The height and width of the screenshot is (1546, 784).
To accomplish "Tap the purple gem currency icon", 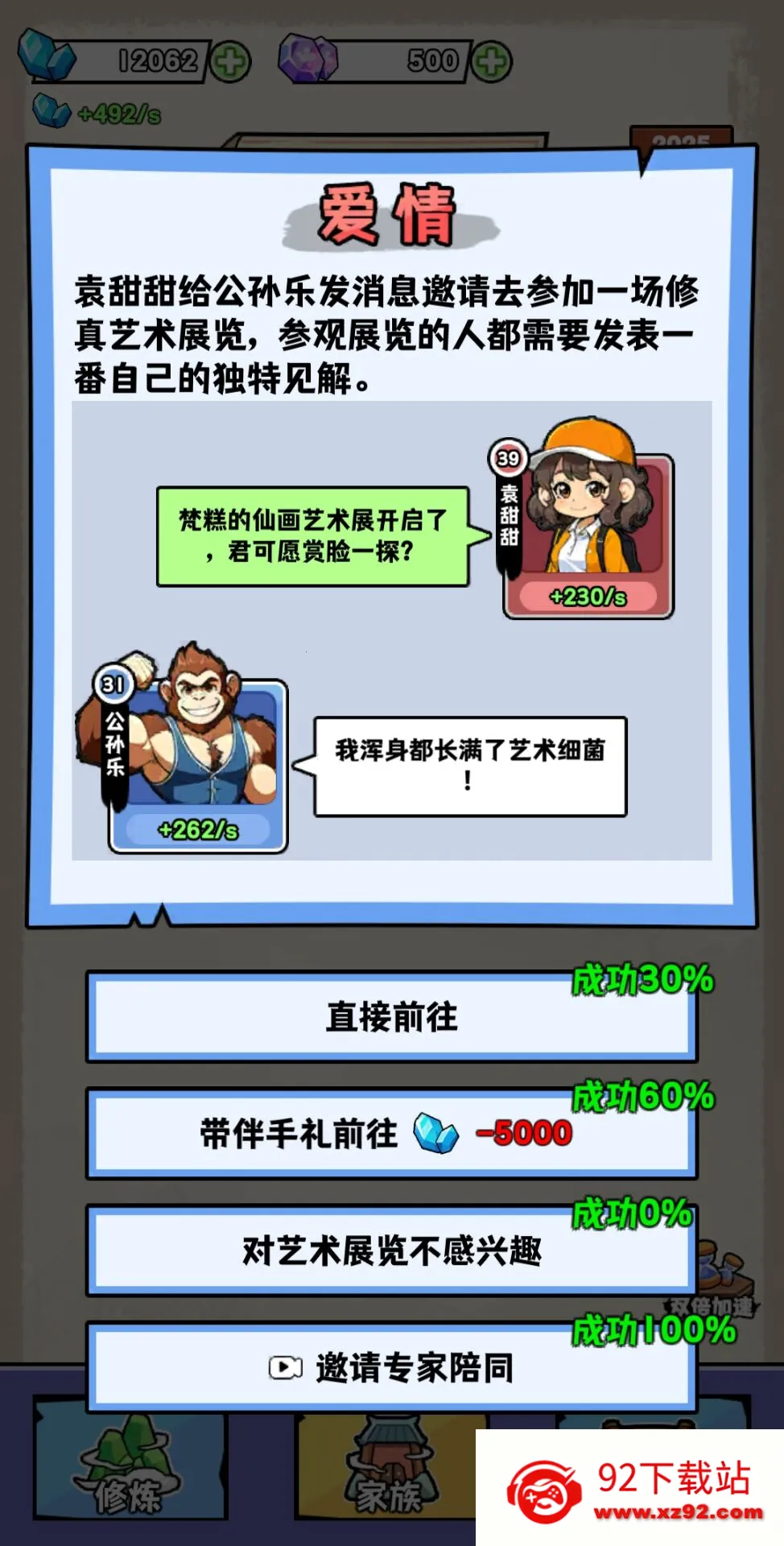I will tap(310, 57).
